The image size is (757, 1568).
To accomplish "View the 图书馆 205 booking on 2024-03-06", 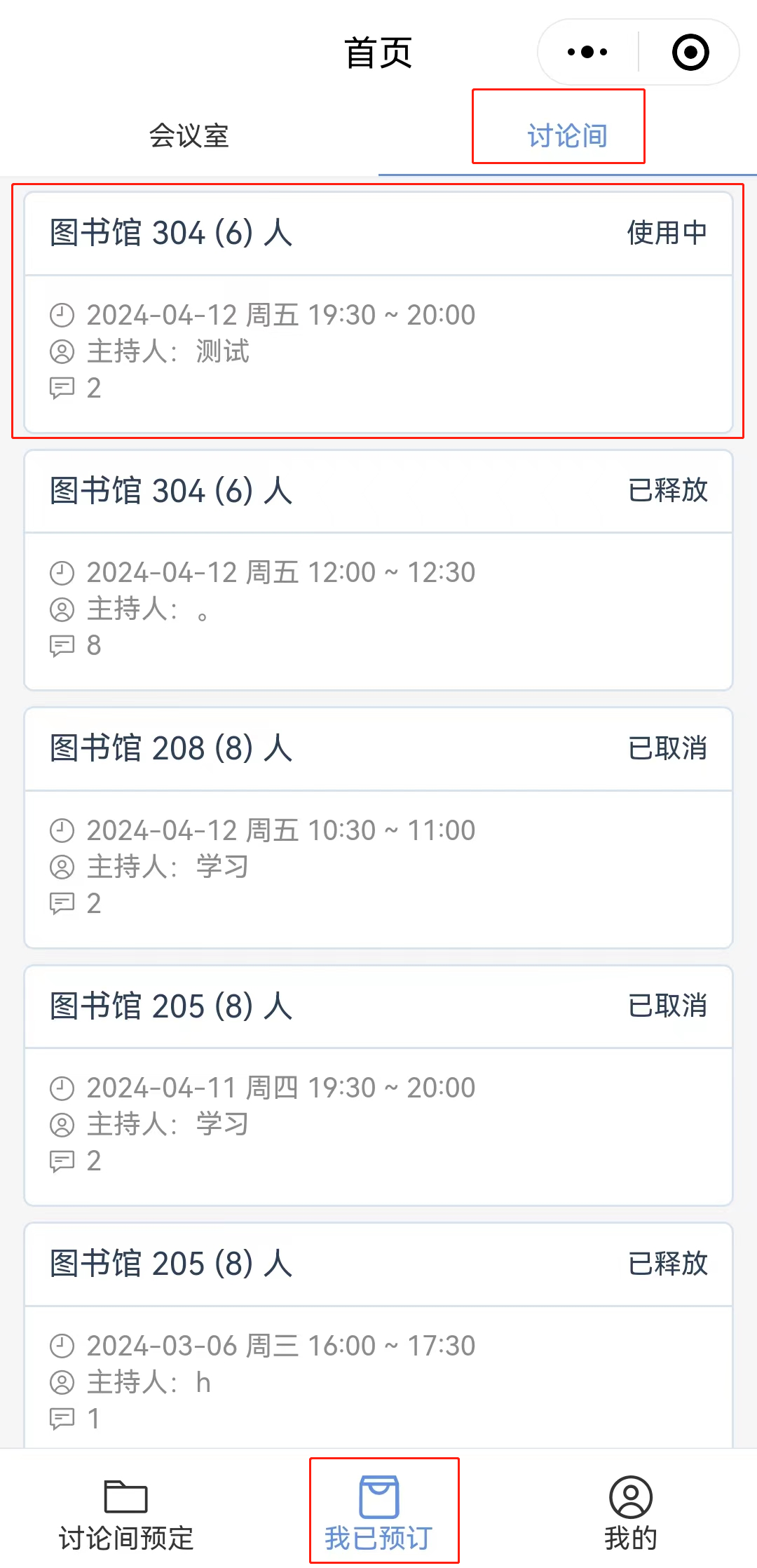I will pos(378,1335).
